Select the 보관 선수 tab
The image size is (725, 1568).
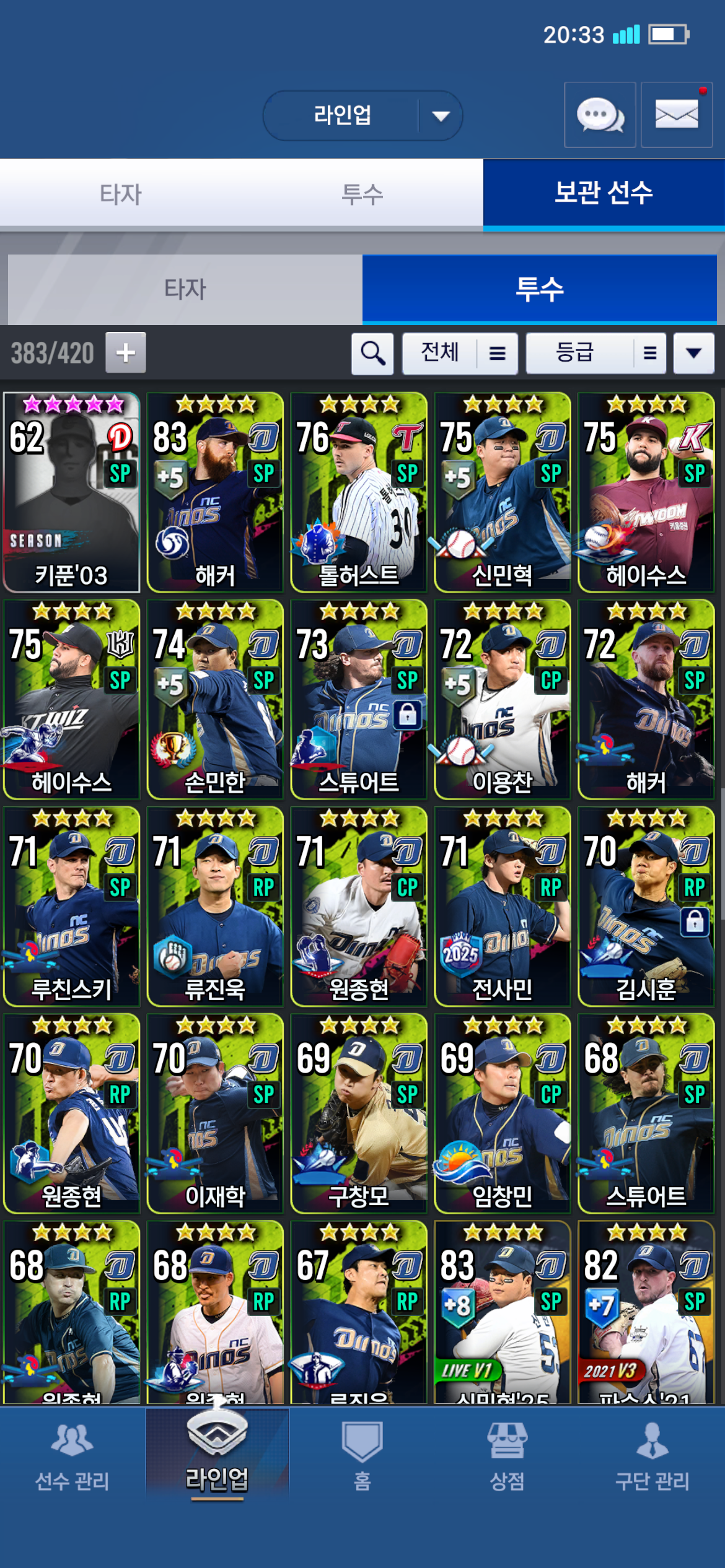tap(604, 193)
